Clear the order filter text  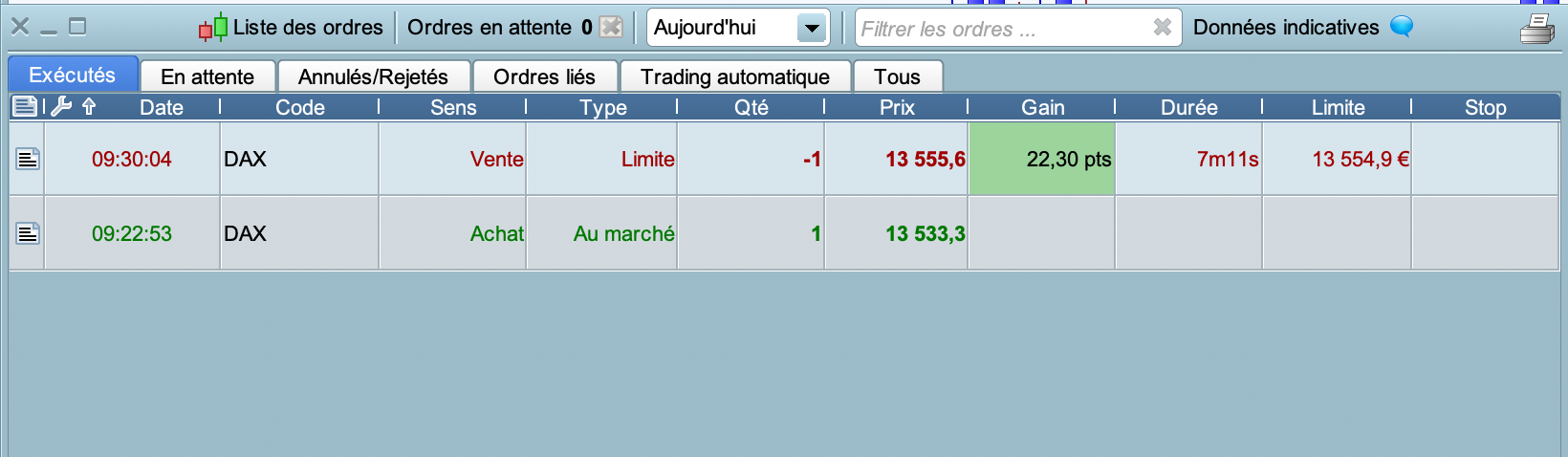[1162, 28]
